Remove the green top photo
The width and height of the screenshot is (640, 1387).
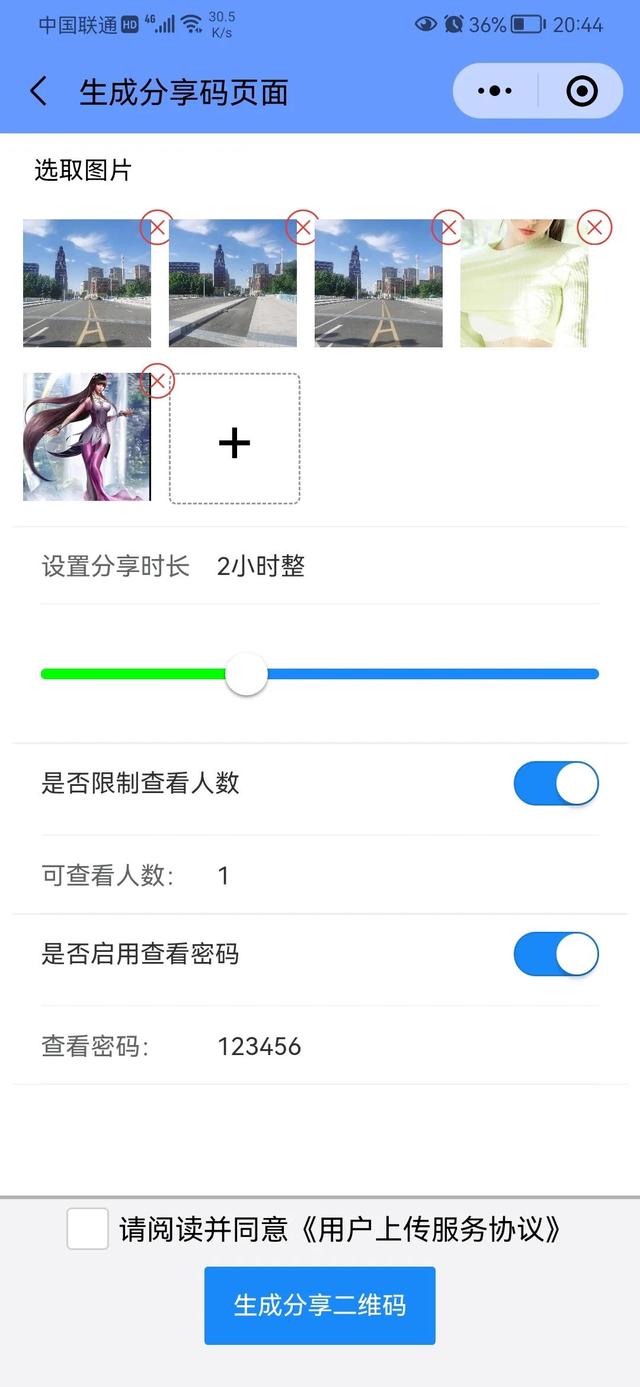[x=595, y=228]
